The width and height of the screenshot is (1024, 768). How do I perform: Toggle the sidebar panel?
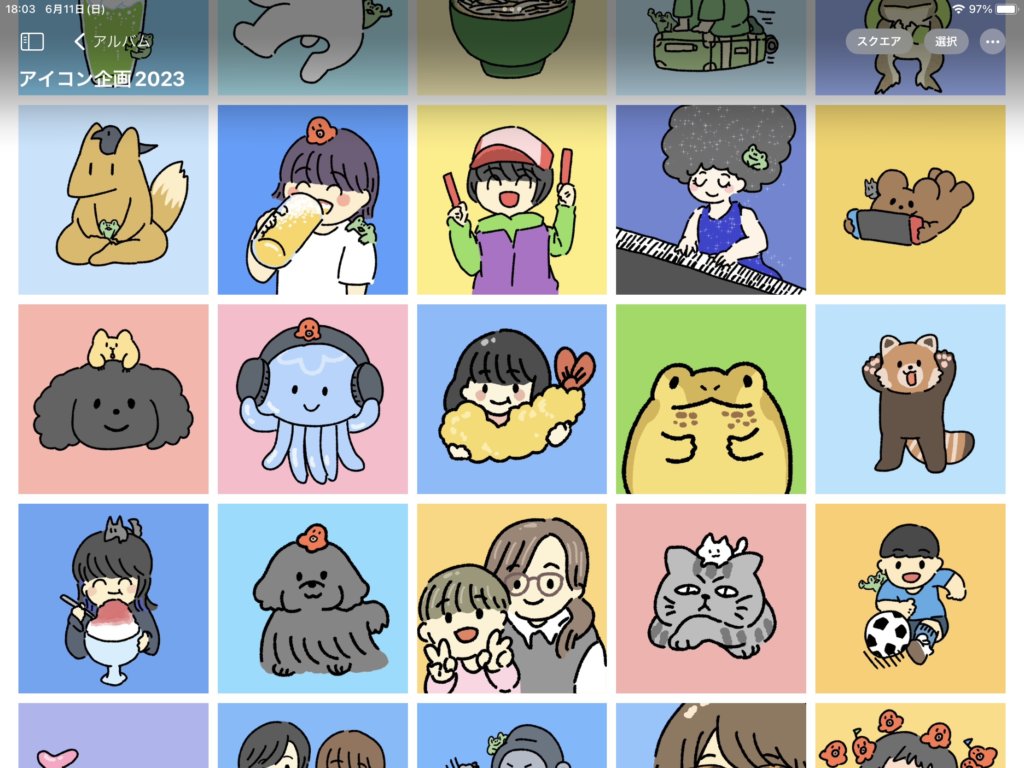[32, 41]
